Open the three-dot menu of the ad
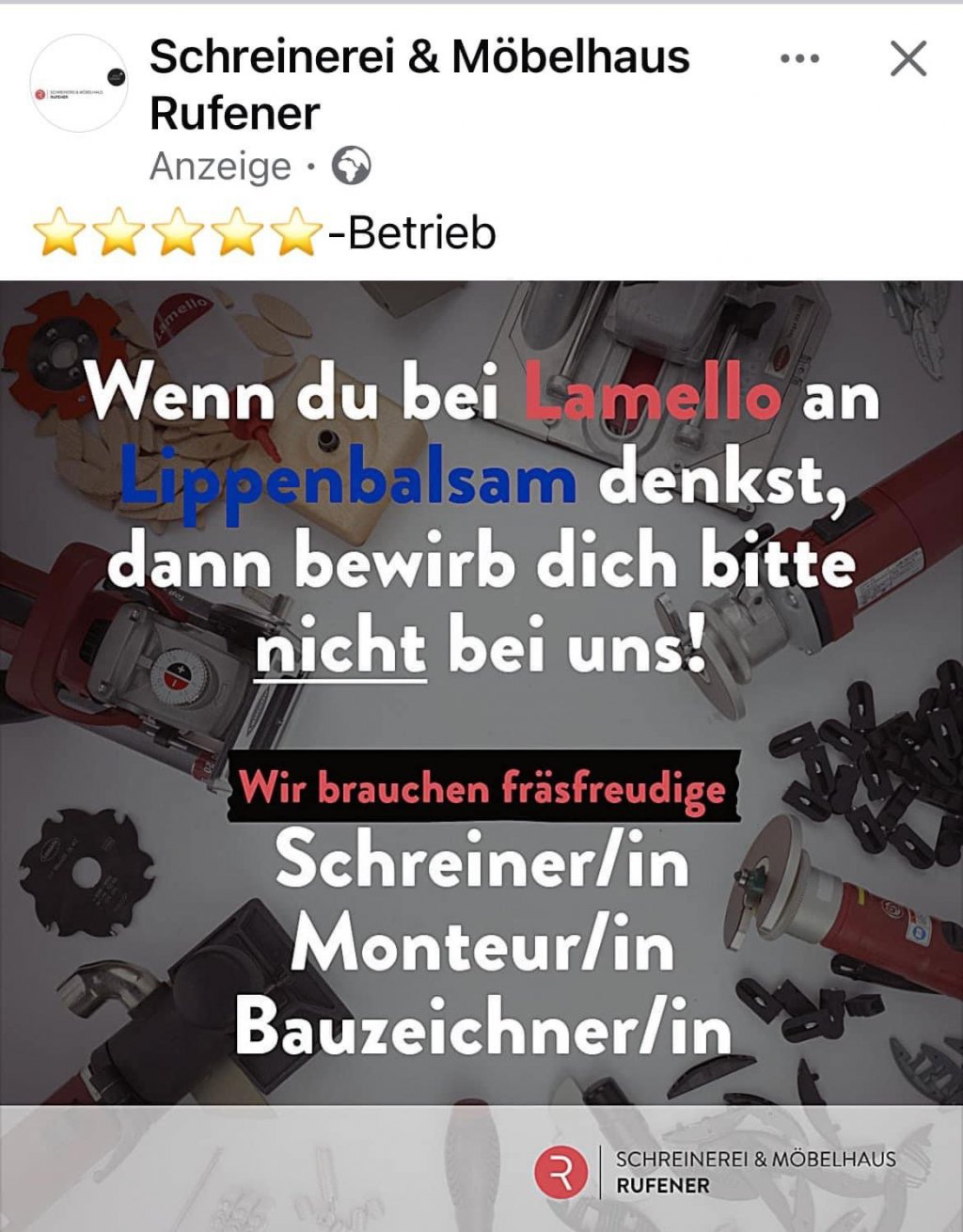 [x=799, y=59]
